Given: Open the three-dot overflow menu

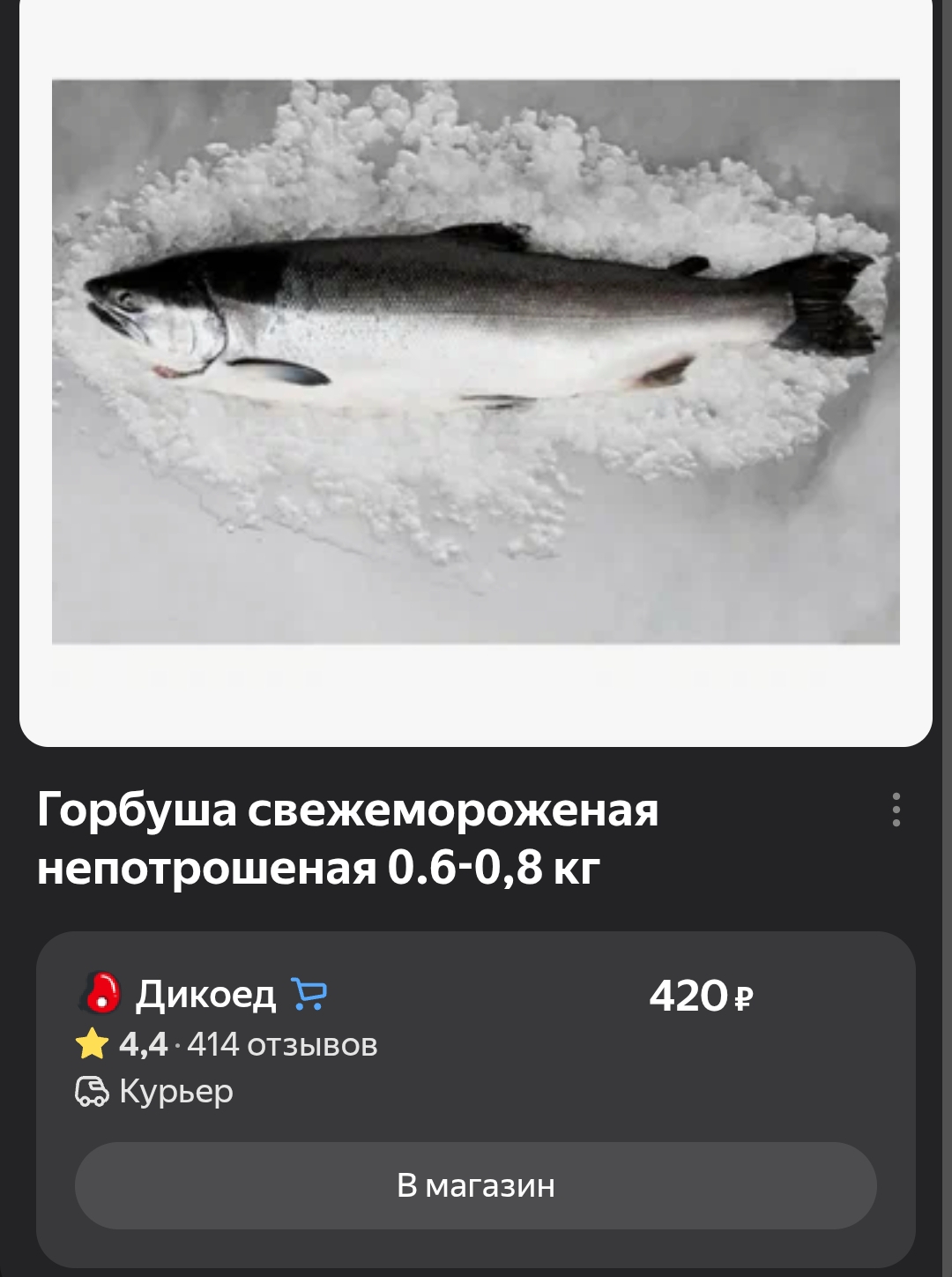Looking at the screenshot, I should coord(896,810).
